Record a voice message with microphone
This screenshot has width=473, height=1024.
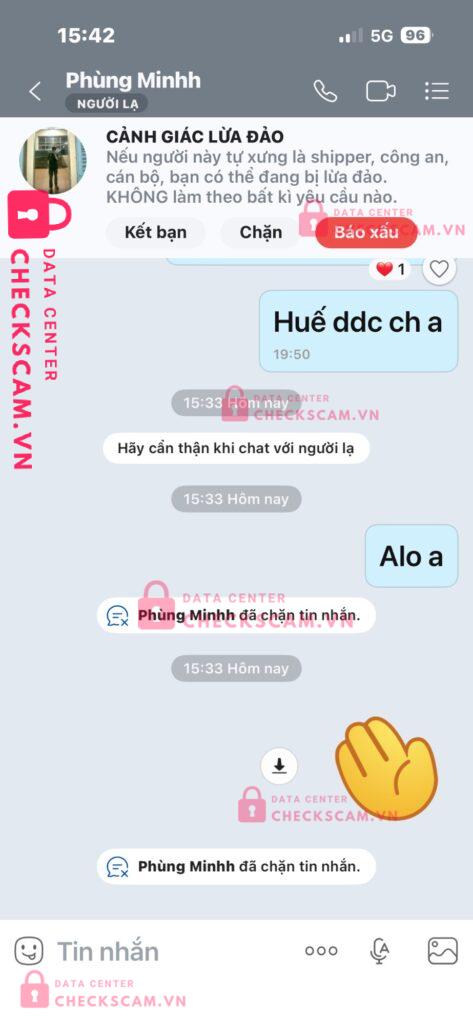click(x=380, y=952)
